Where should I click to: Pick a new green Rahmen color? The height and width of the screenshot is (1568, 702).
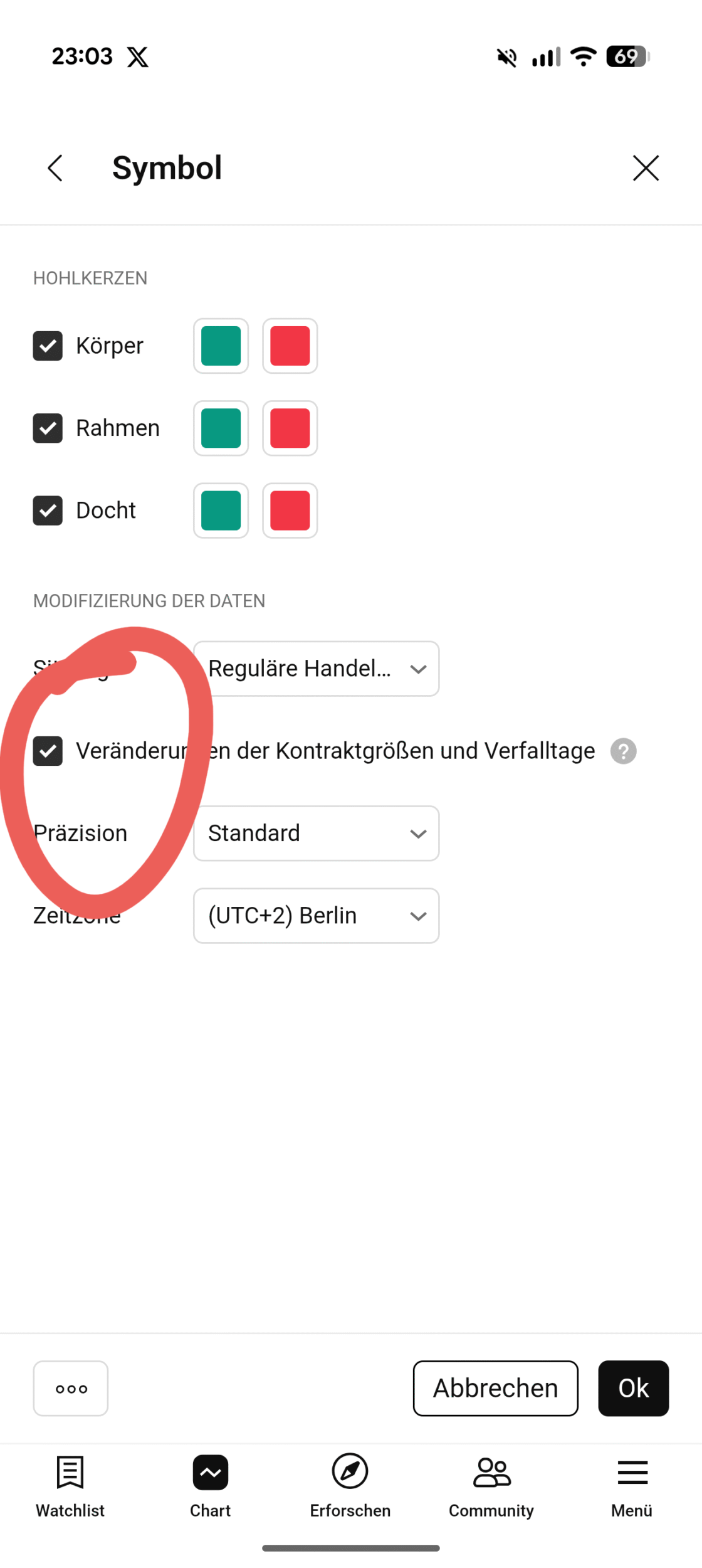tap(221, 428)
